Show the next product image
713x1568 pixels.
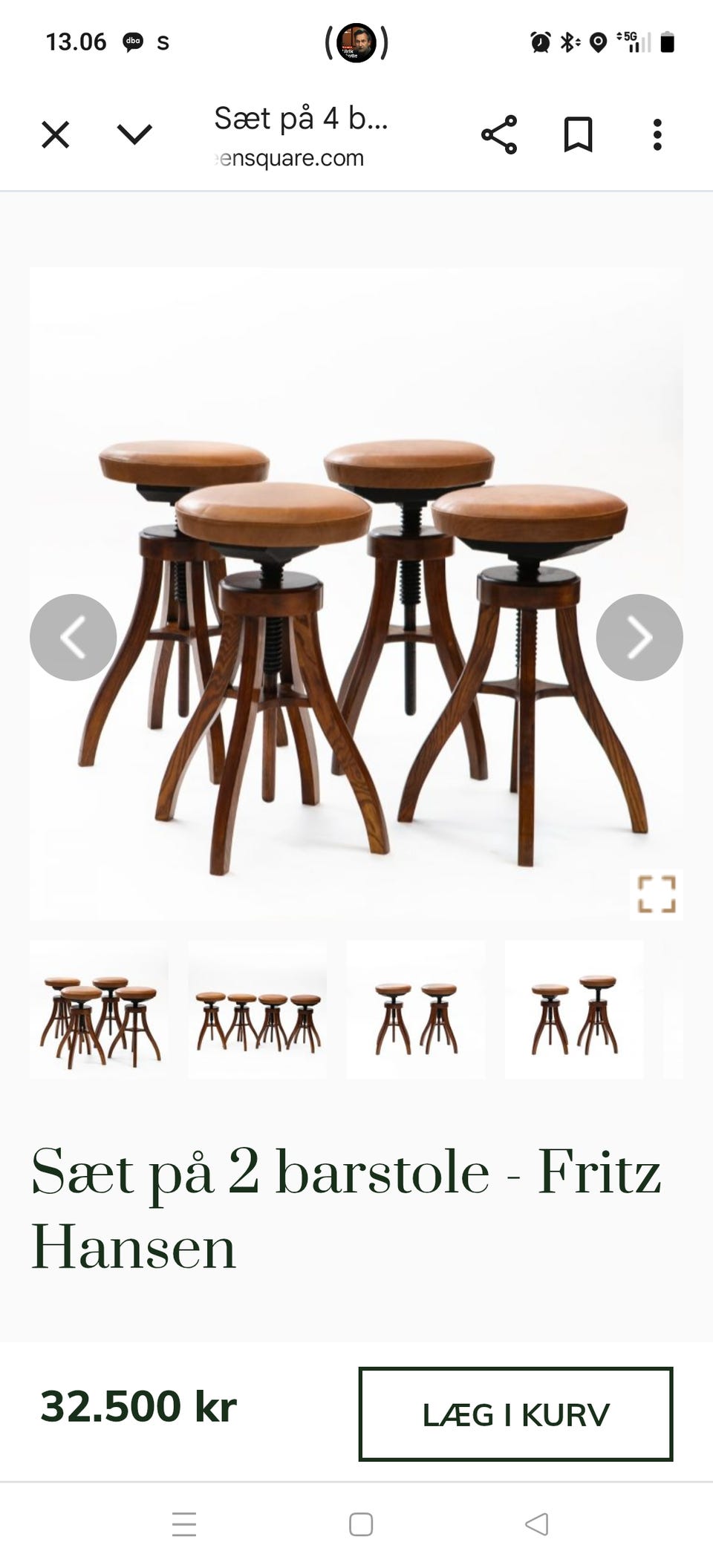click(639, 637)
